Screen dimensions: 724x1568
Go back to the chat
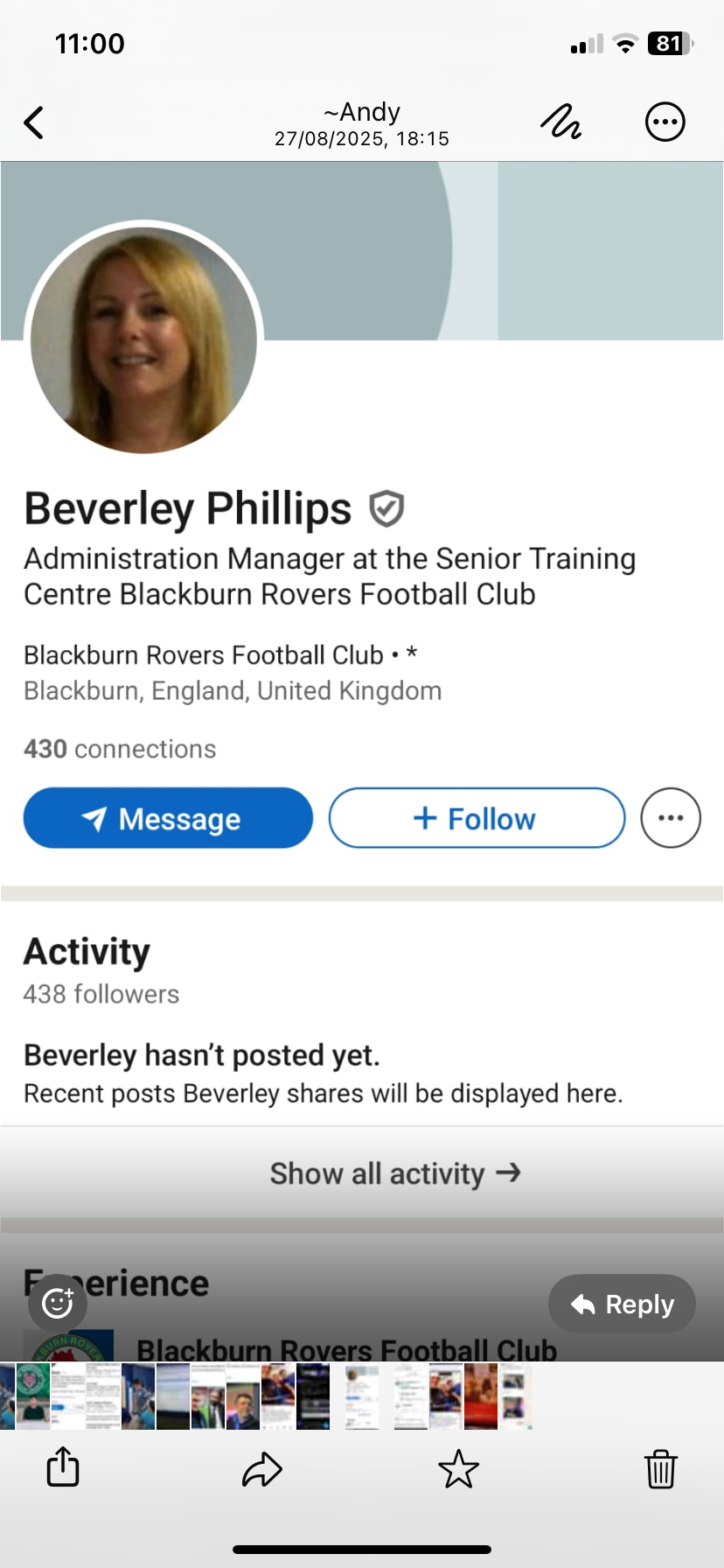tap(33, 122)
